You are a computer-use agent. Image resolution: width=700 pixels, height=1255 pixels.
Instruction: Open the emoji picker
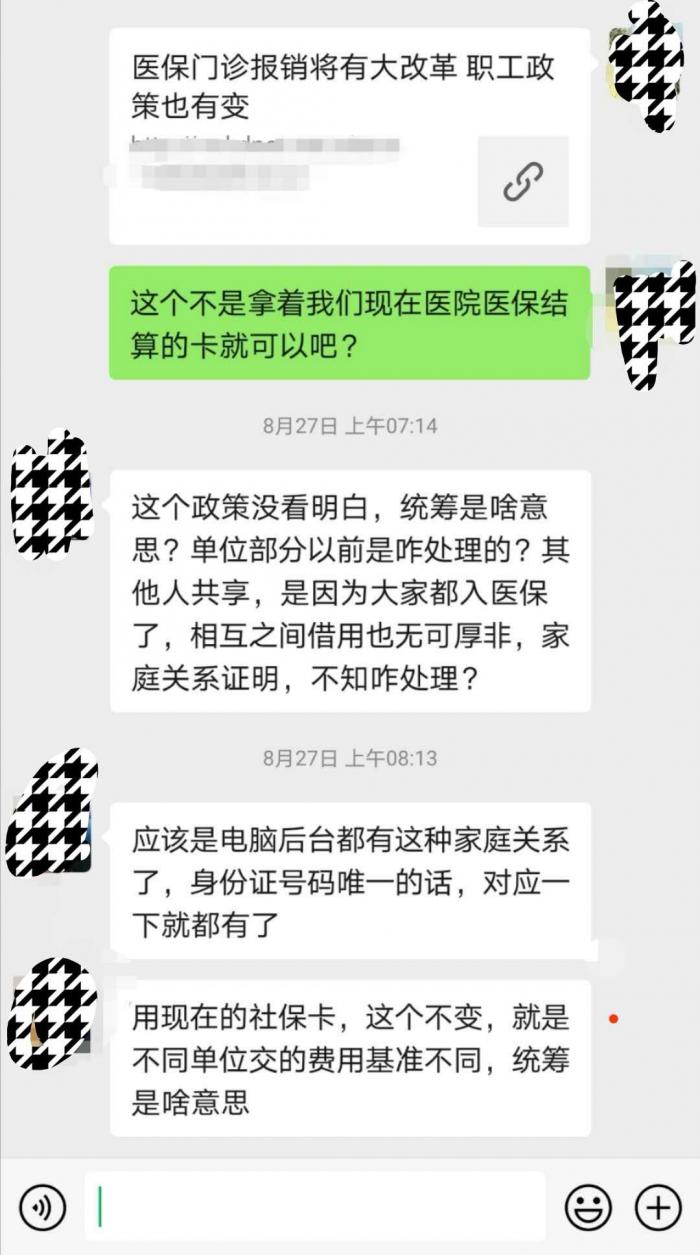[588, 1207]
